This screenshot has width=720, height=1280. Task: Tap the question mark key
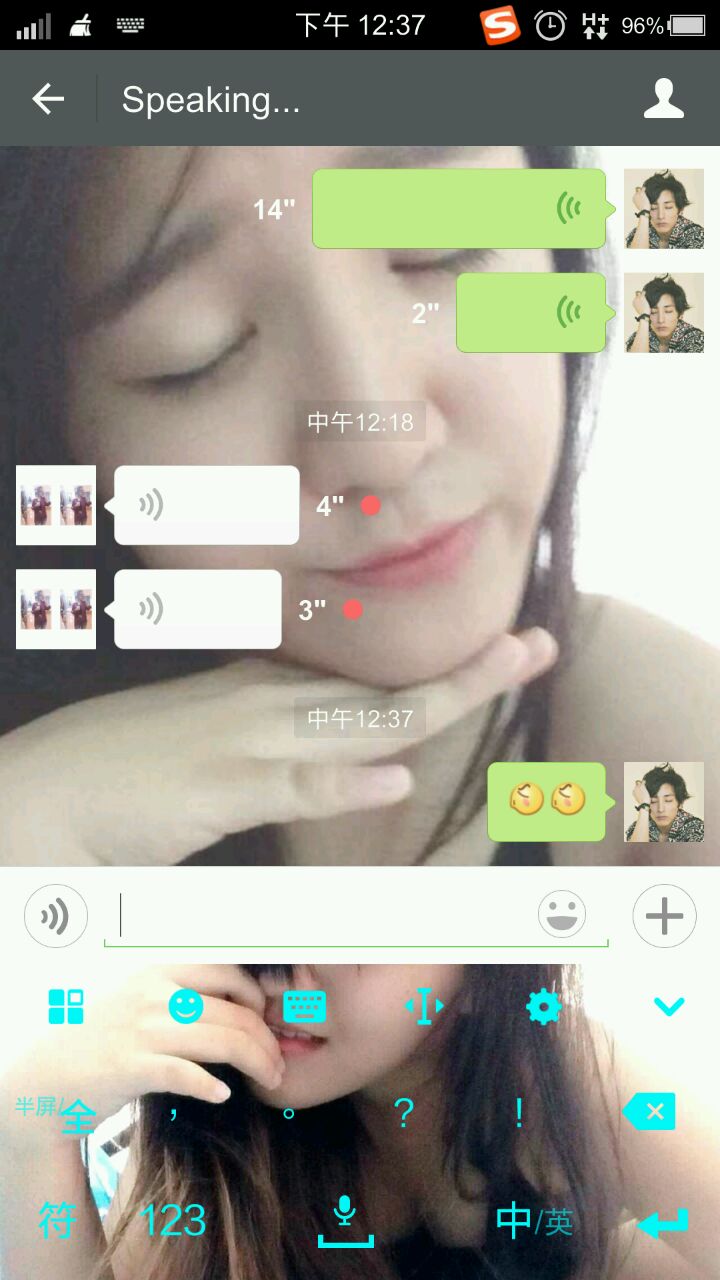tap(403, 1111)
